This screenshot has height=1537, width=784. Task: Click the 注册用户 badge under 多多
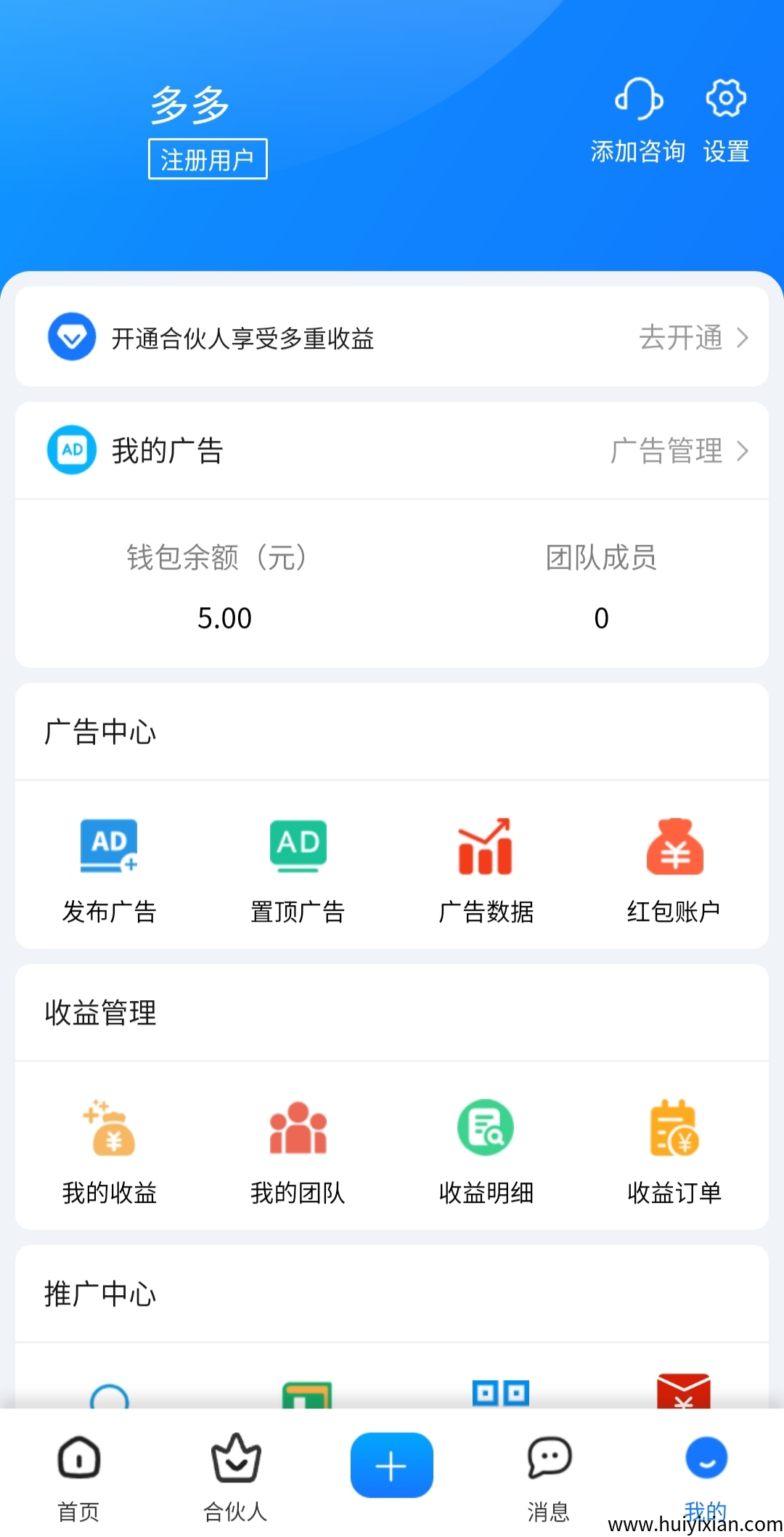pos(208,158)
